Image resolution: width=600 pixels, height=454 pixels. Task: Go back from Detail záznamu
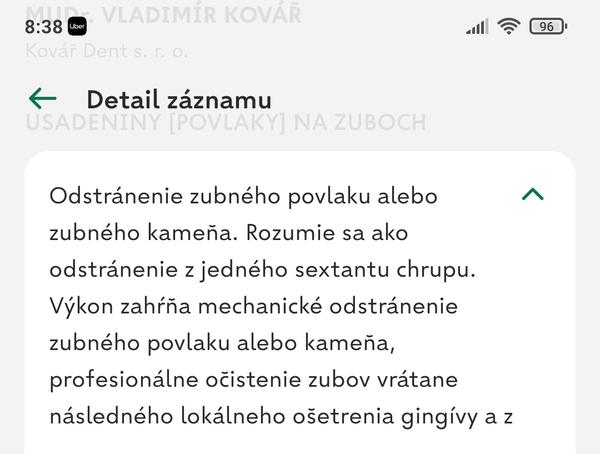point(43,98)
